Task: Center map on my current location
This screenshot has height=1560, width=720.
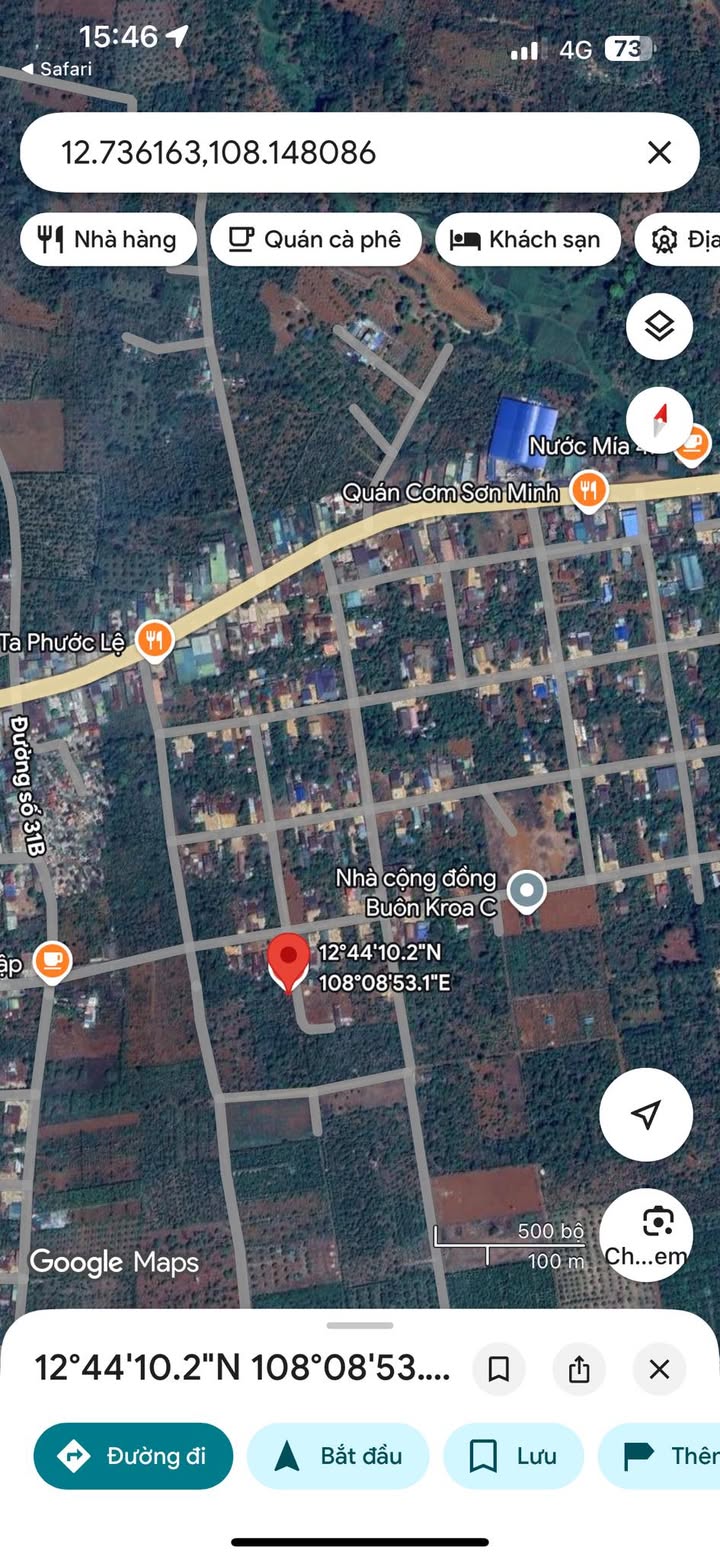Action: coord(646,1114)
